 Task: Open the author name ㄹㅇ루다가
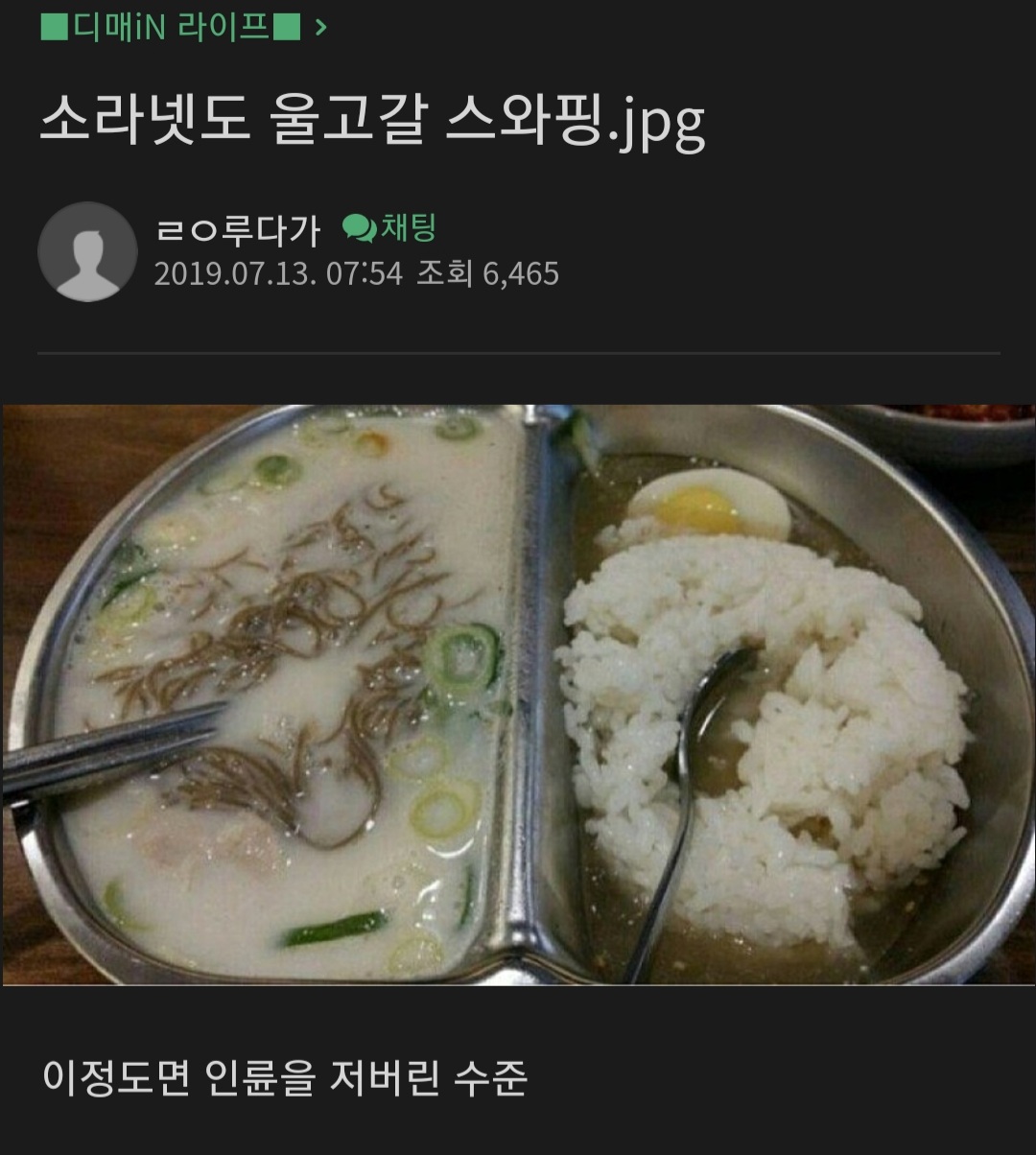click(237, 230)
